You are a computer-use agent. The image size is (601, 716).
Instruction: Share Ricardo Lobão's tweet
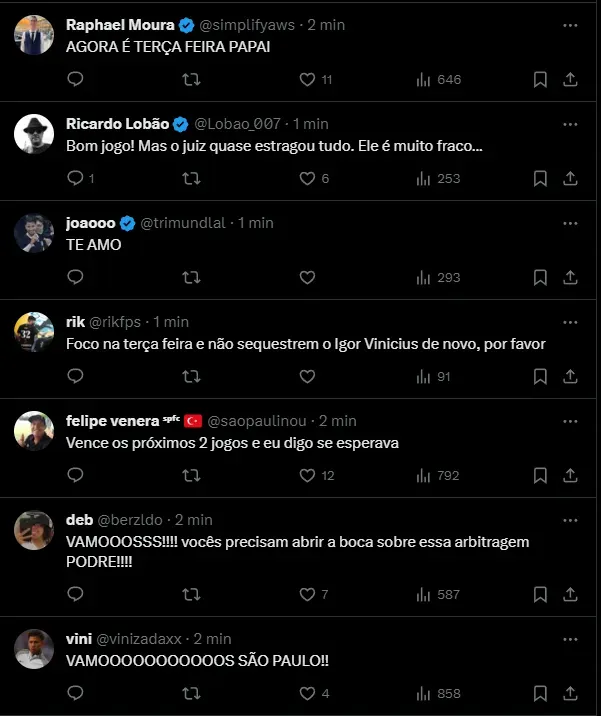(570, 178)
